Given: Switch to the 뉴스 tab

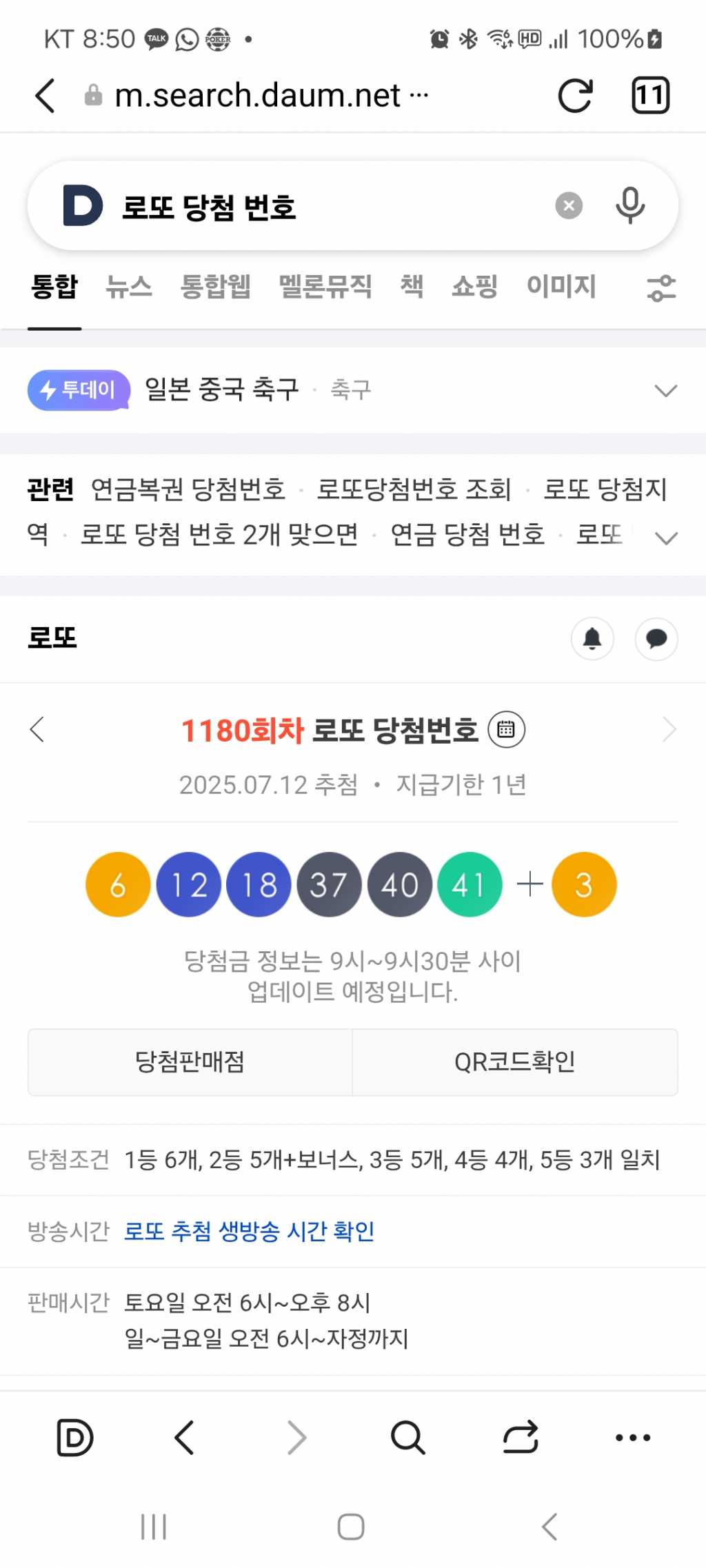Looking at the screenshot, I should click(129, 286).
